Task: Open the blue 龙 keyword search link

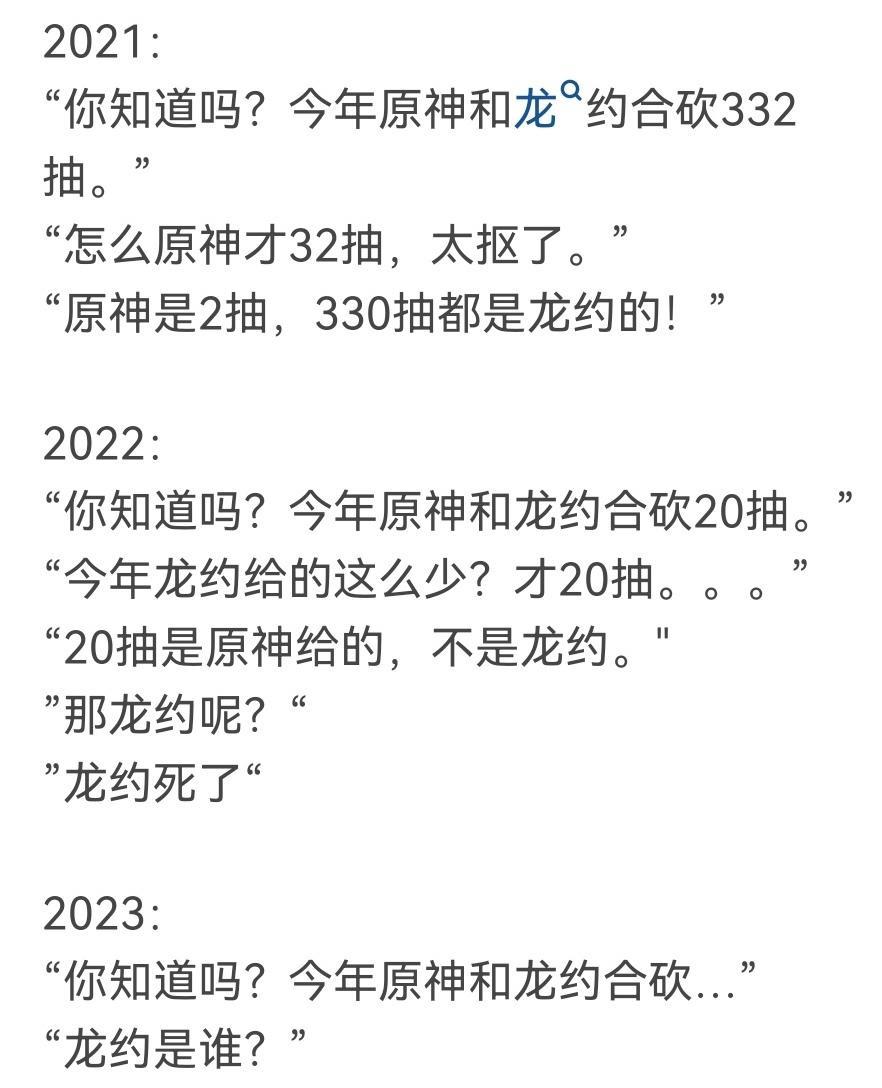Action: click(x=538, y=109)
